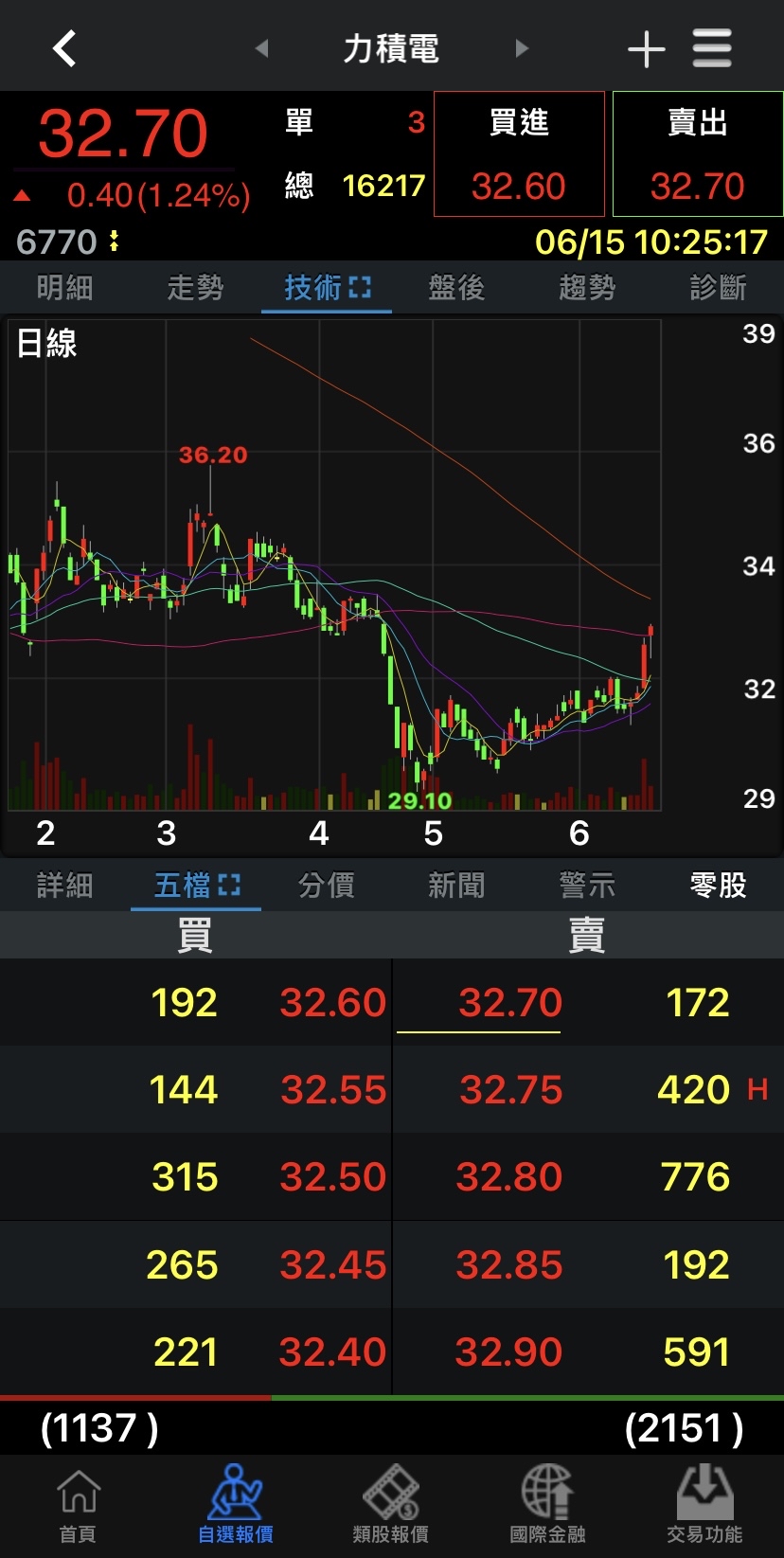
Task: Open 類股報價 in bottom navigation
Action: point(391,1506)
